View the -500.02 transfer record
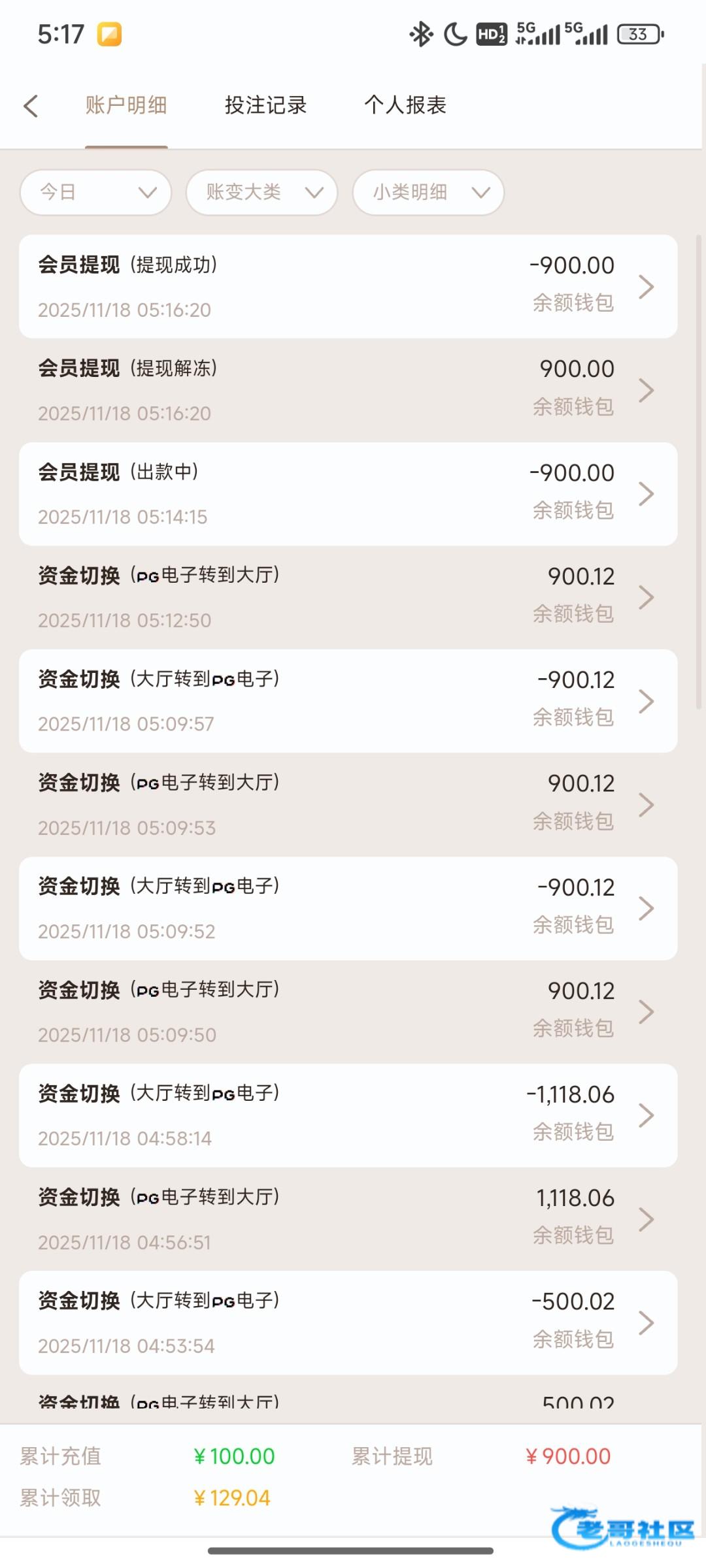This screenshot has width=706, height=1568. pos(348,1322)
